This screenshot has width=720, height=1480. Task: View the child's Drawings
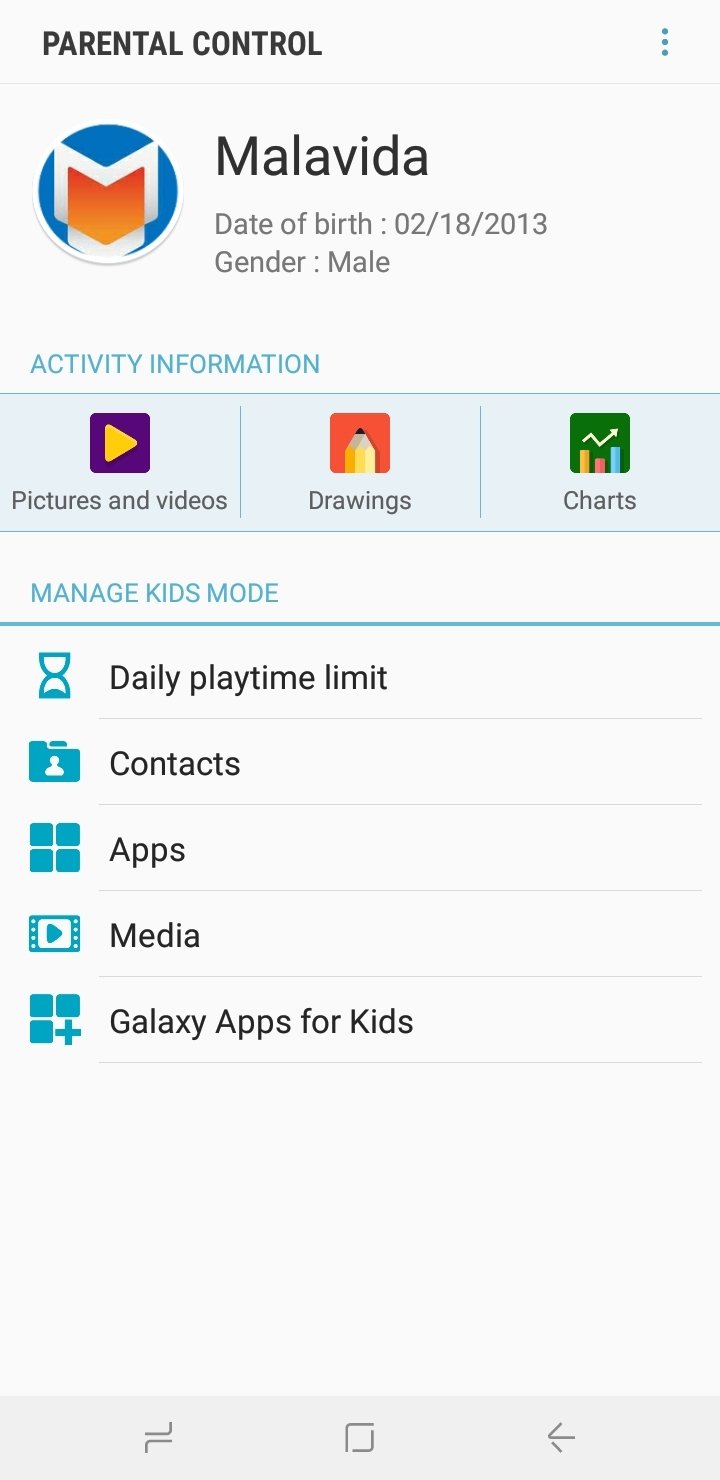360,462
